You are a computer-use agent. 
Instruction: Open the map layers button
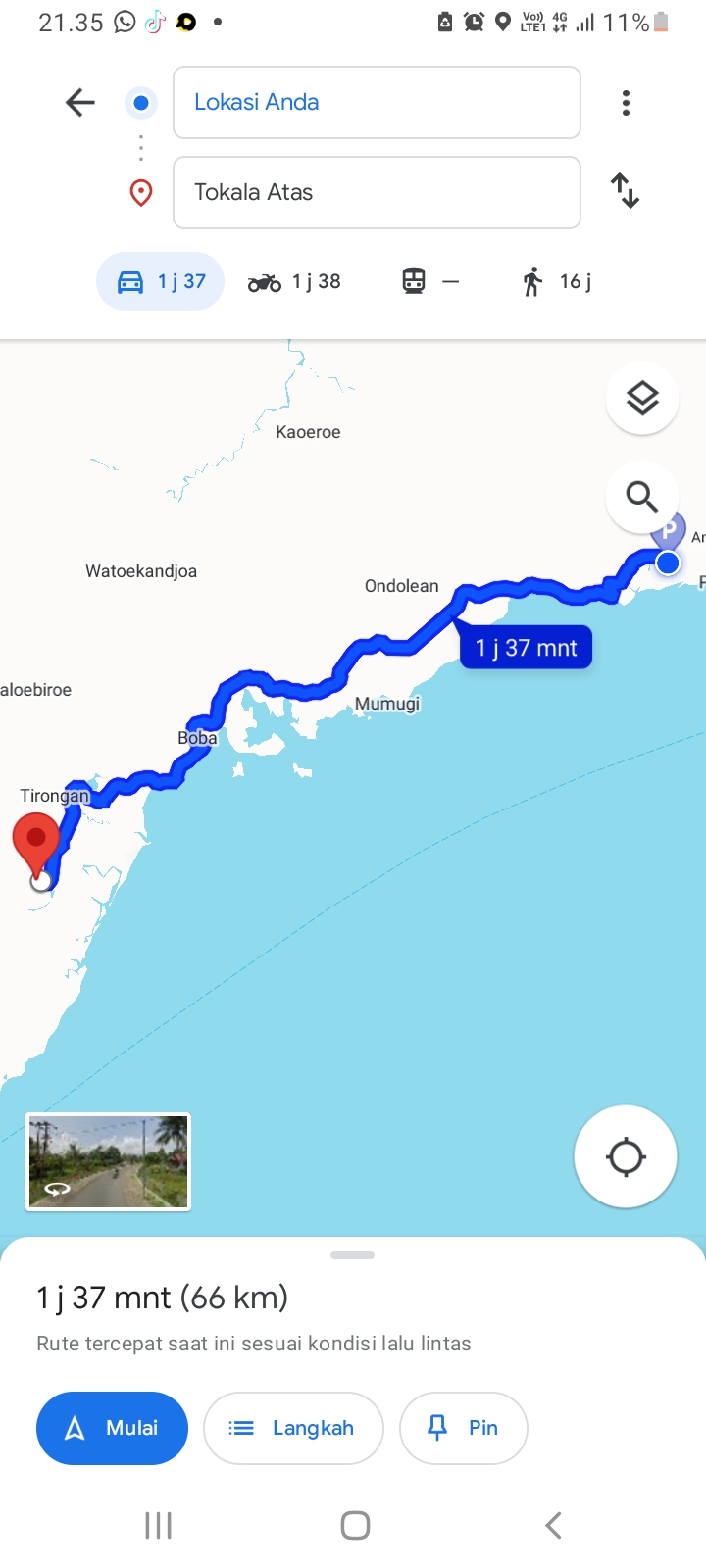(x=642, y=398)
